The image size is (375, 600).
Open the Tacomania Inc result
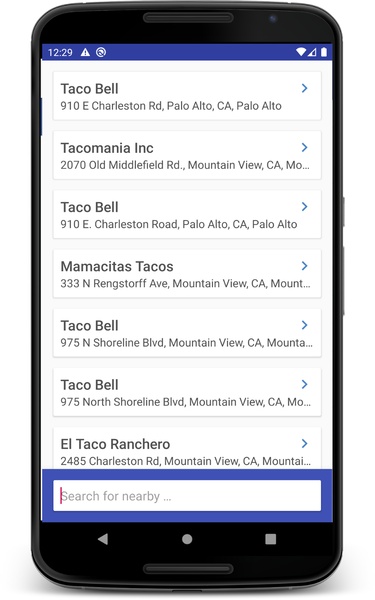[x=187, y=155]
